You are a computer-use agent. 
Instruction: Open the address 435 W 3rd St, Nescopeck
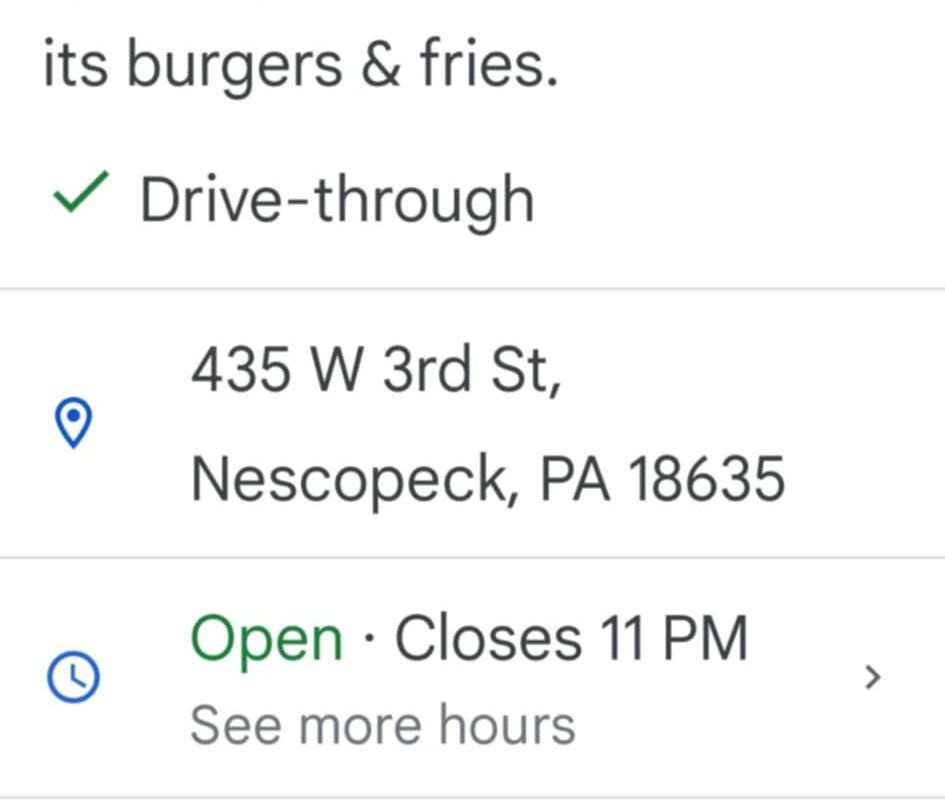click(x=487, y=426)
